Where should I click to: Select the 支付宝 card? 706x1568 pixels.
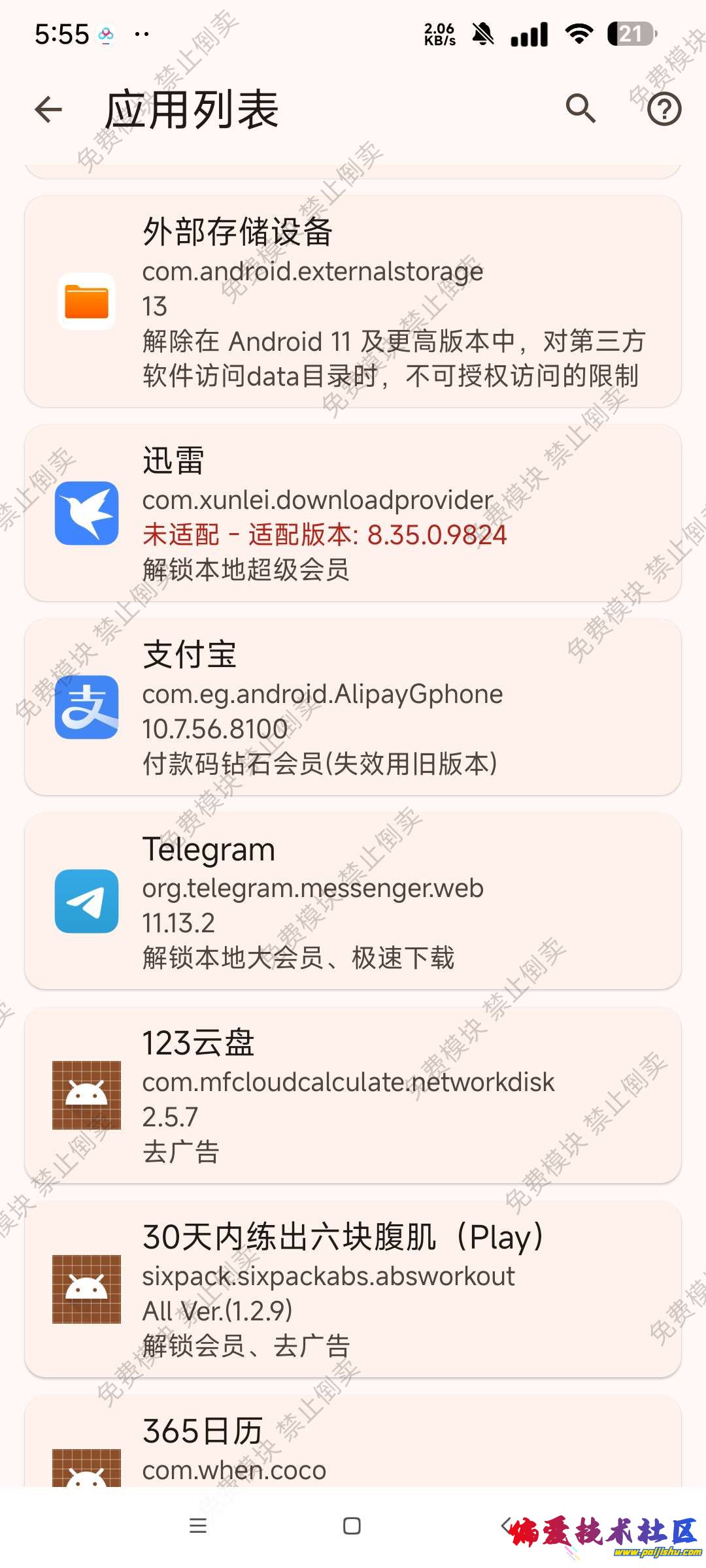(353, 708)
